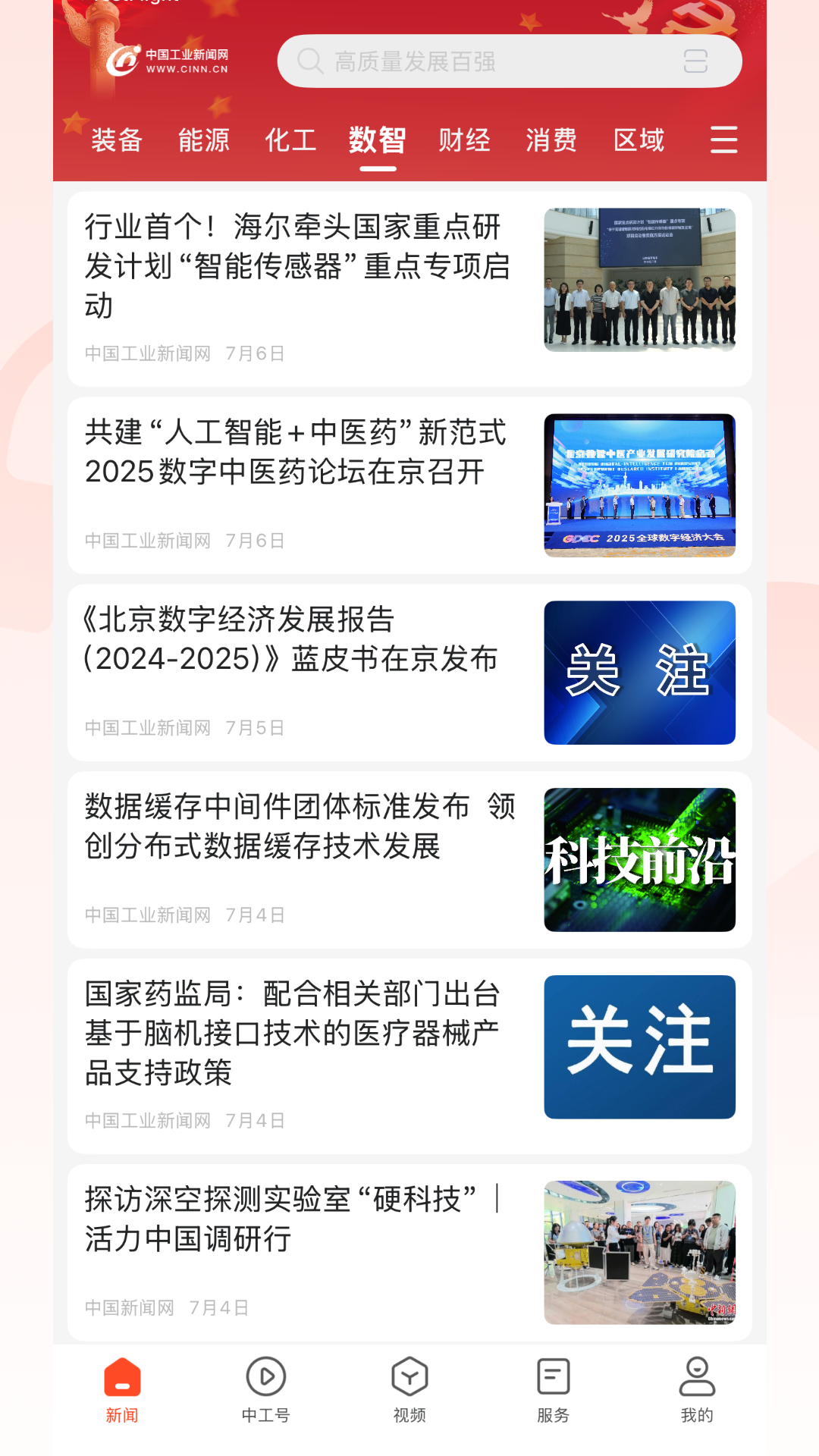Switch to the 能源 tab

(x=203, y=141)
